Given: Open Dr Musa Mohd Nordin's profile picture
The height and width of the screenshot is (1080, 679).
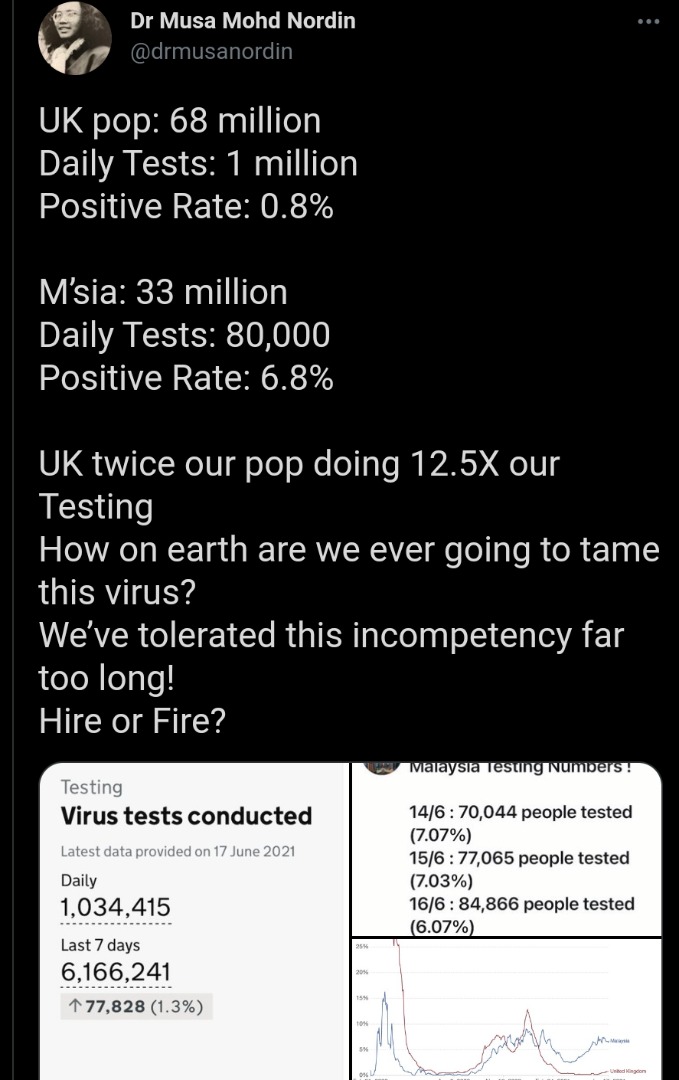Looking at the screenshot, I should pos(75,39).
